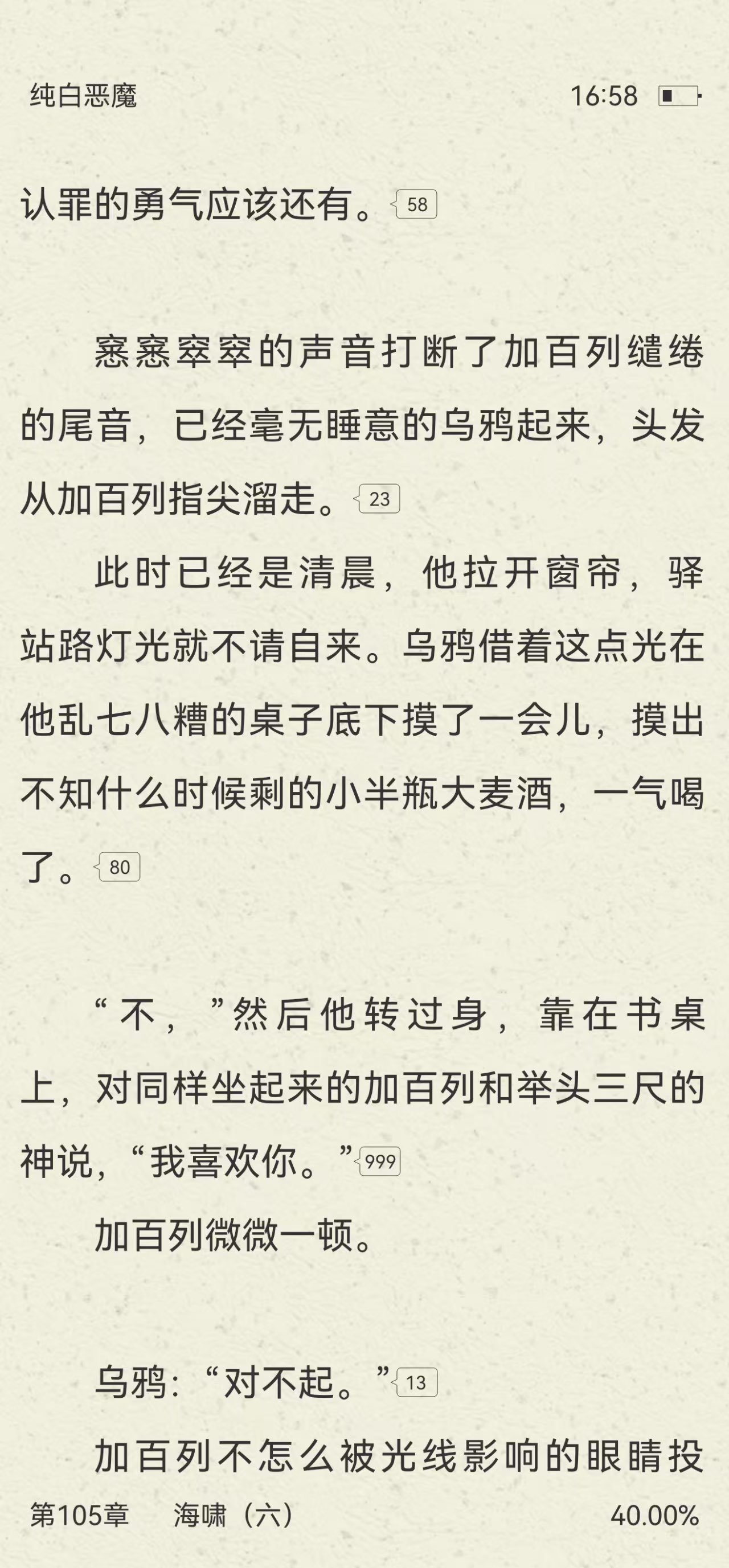Open the 23 comments bubble
The image size is (729, 1568).
point(378,499)
